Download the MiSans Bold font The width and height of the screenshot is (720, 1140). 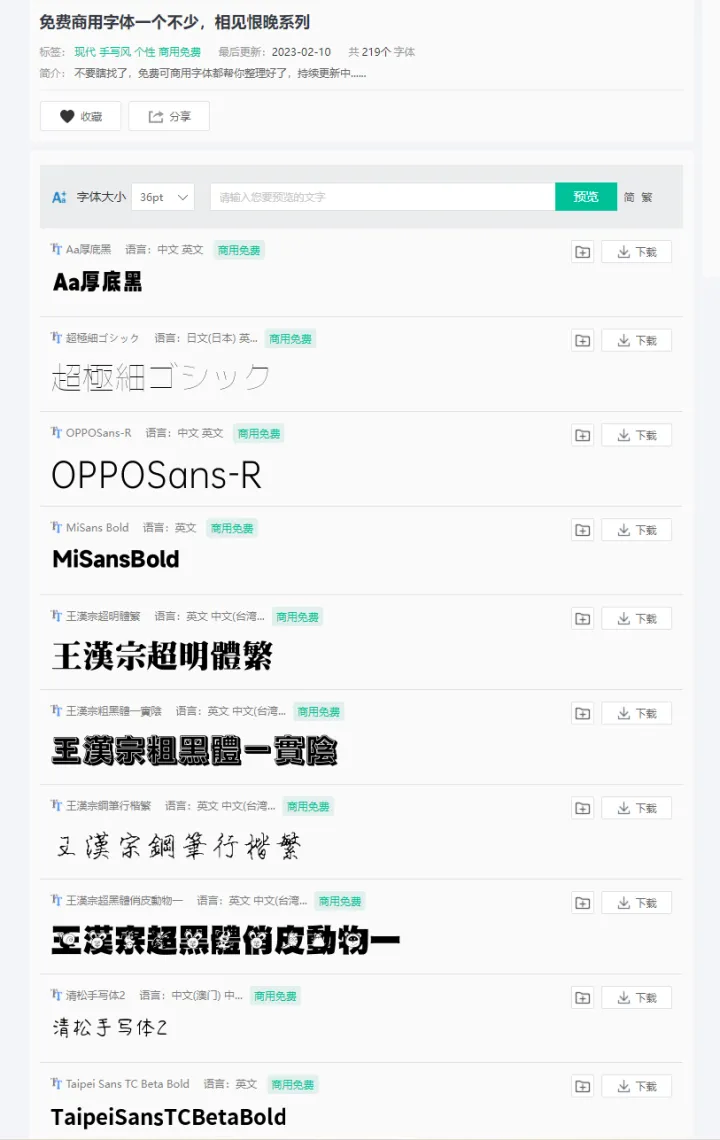pos(636,530)
